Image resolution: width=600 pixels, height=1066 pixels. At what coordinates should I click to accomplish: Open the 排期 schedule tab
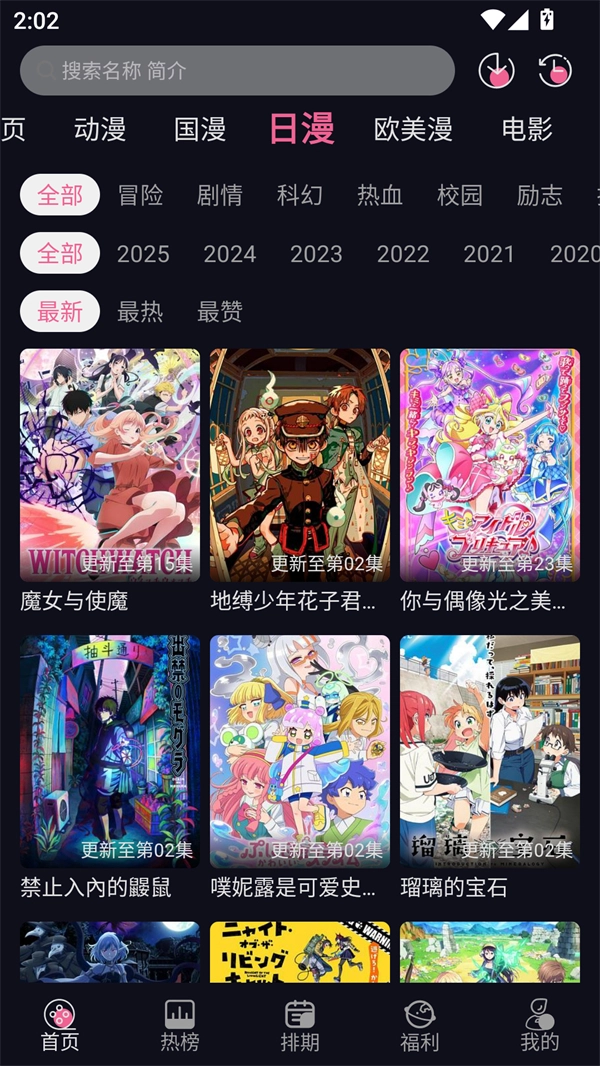coord(300,1025)
